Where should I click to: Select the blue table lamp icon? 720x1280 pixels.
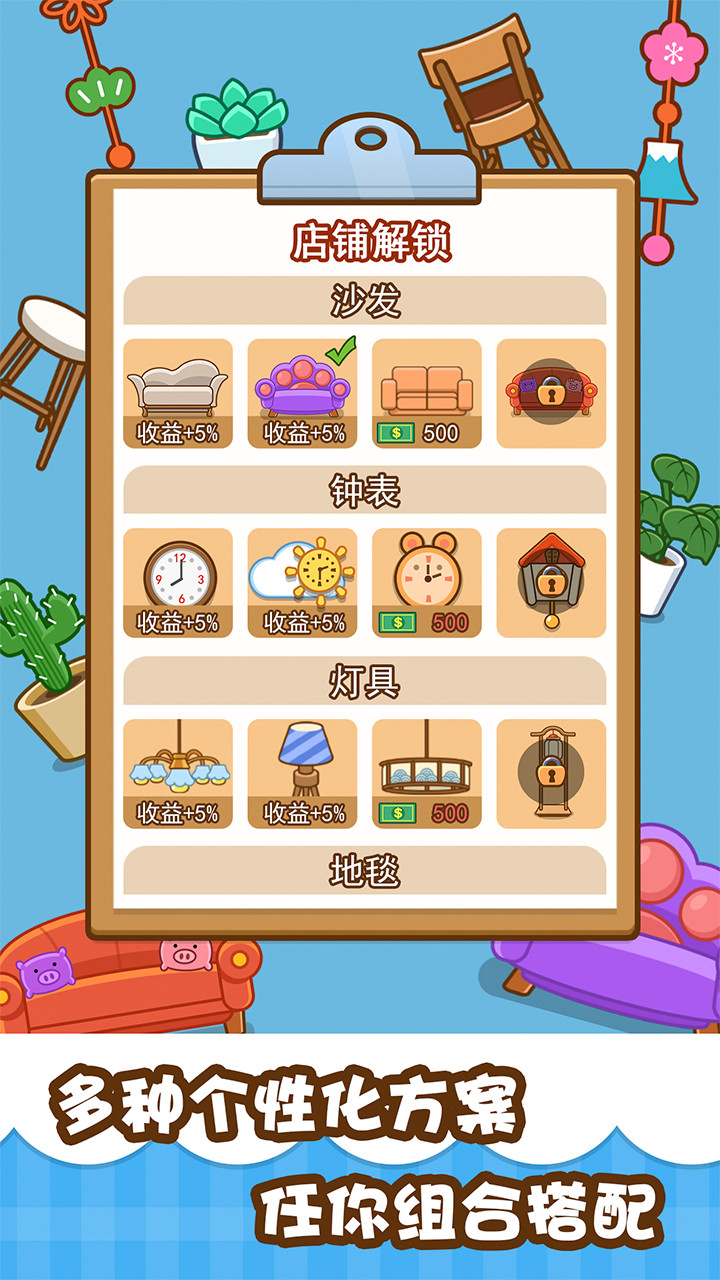tap(301, 770)
